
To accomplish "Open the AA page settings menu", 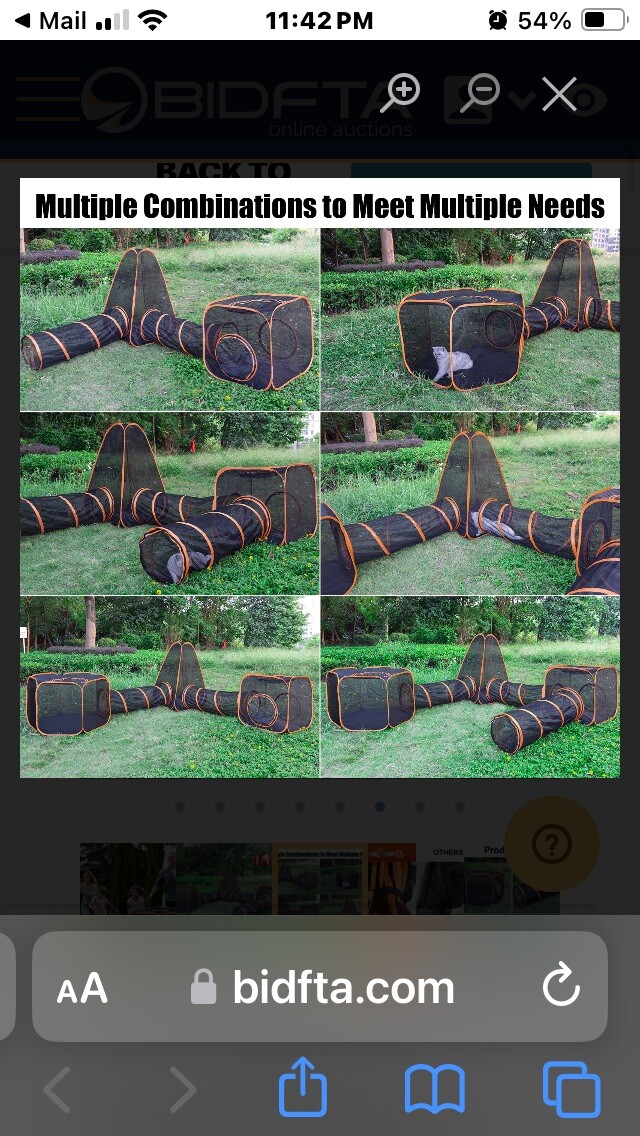I will point(82,988).
